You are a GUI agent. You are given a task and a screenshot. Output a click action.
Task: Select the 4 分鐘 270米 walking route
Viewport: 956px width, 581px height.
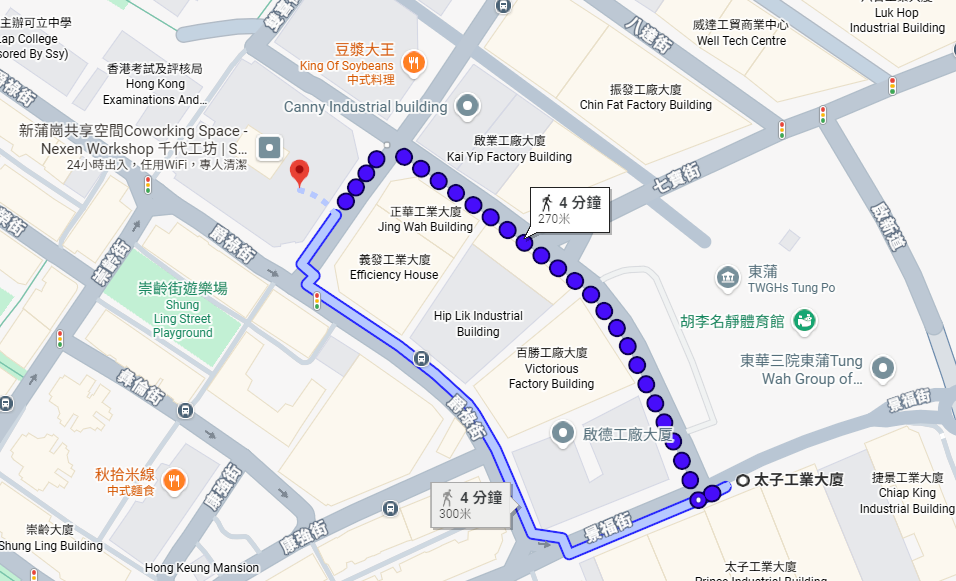tap(570, 210)
